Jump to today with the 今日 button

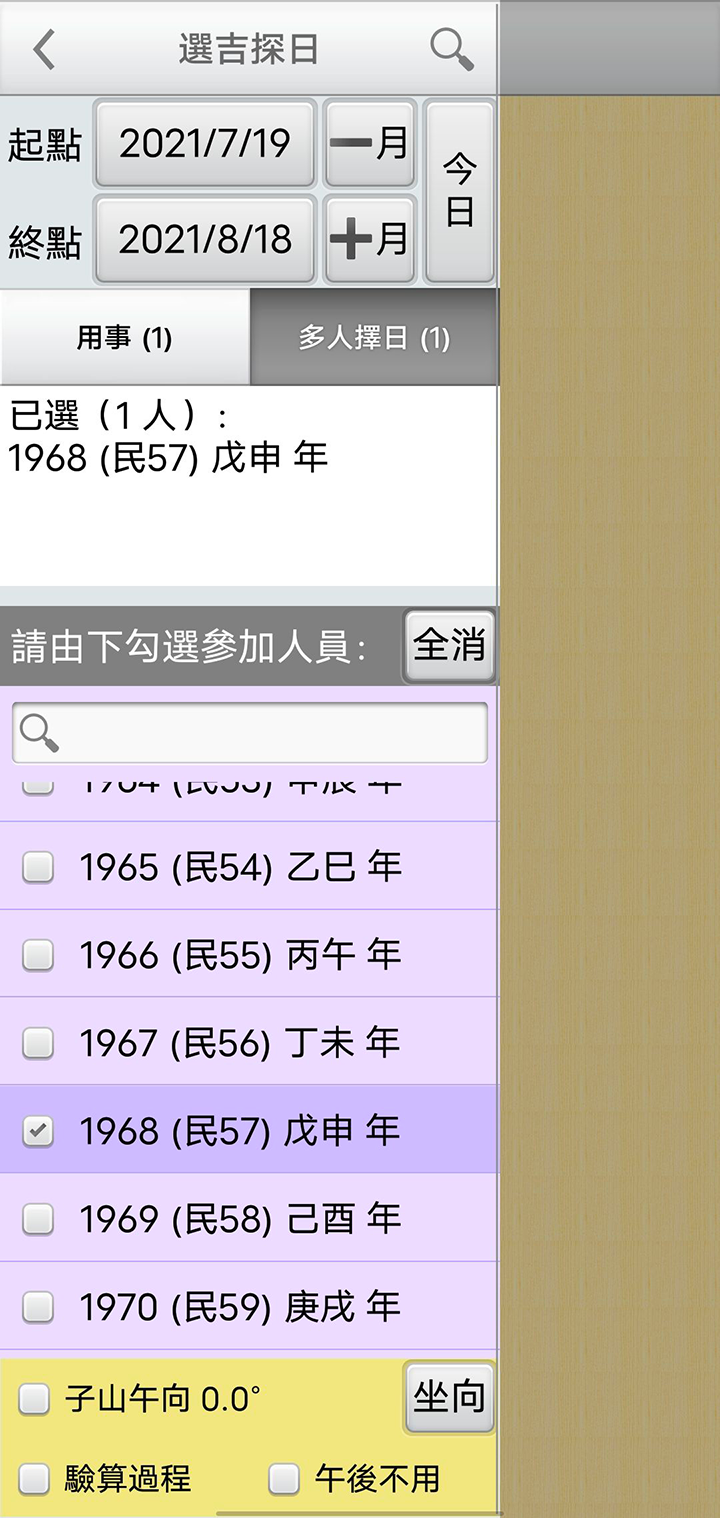coord(459,191)
